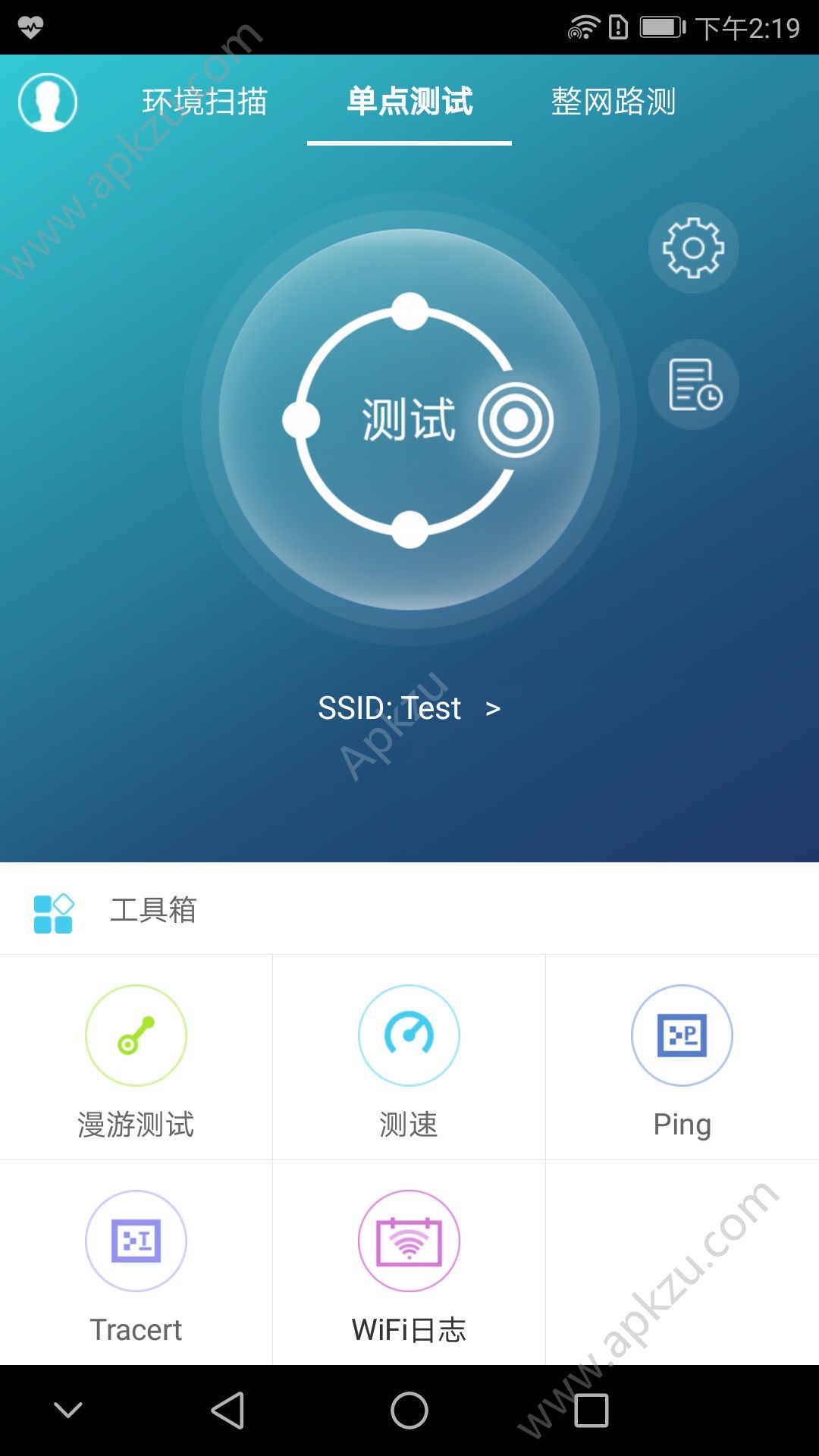Expand SSID selection via the > chevron
The width and height of the screenshot is (819, 1456).
[x=495, y=708]
